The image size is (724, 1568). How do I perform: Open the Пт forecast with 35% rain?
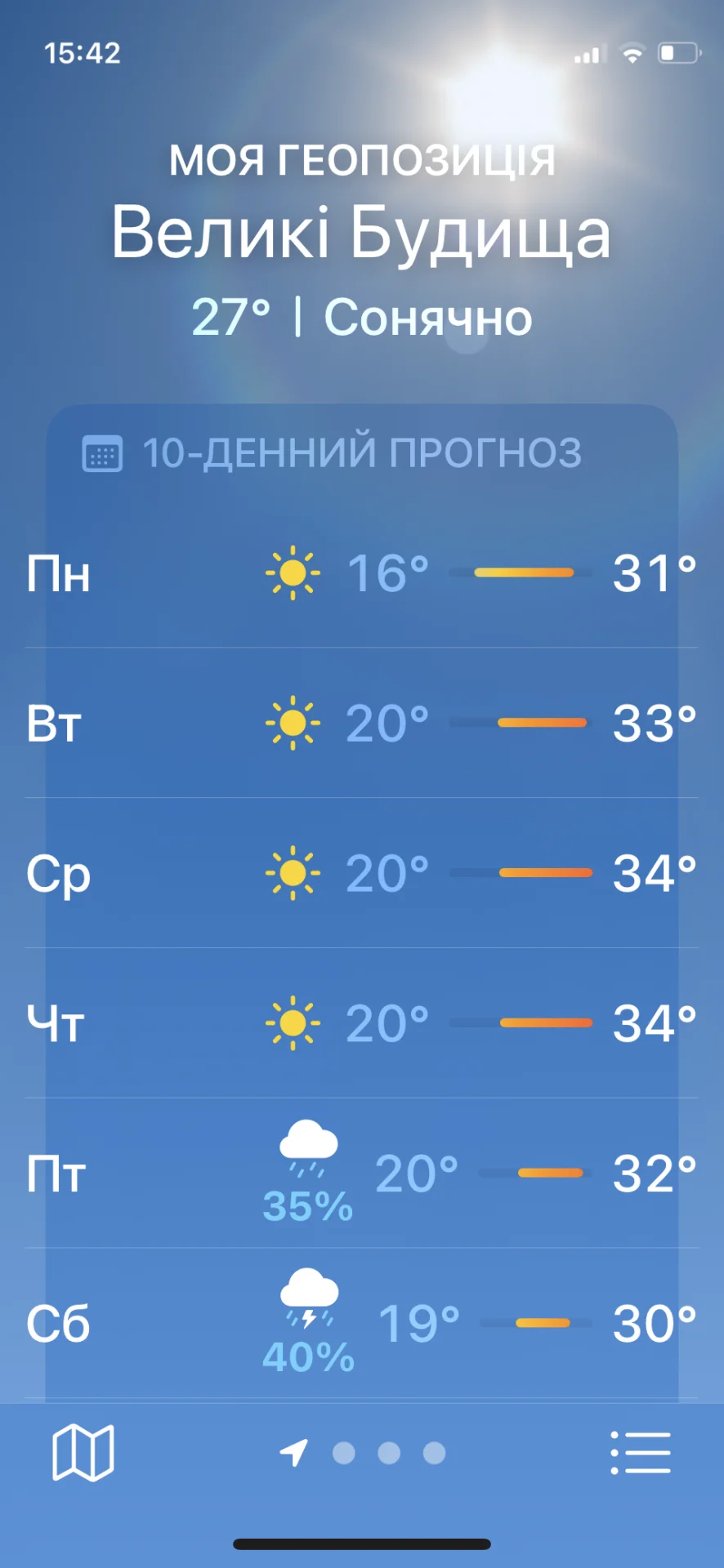[361, 1173]
